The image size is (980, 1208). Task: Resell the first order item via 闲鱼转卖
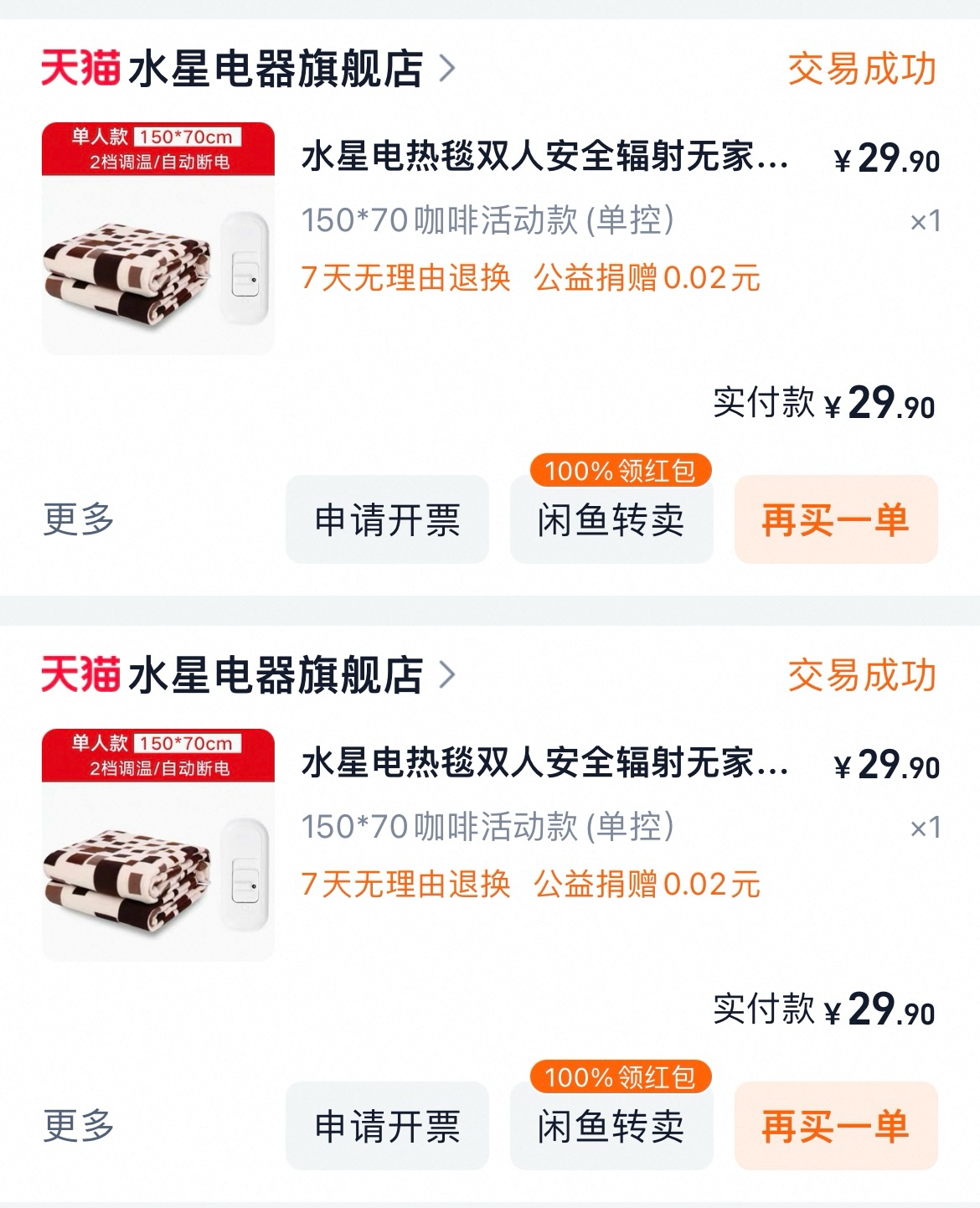coord(611,520)
